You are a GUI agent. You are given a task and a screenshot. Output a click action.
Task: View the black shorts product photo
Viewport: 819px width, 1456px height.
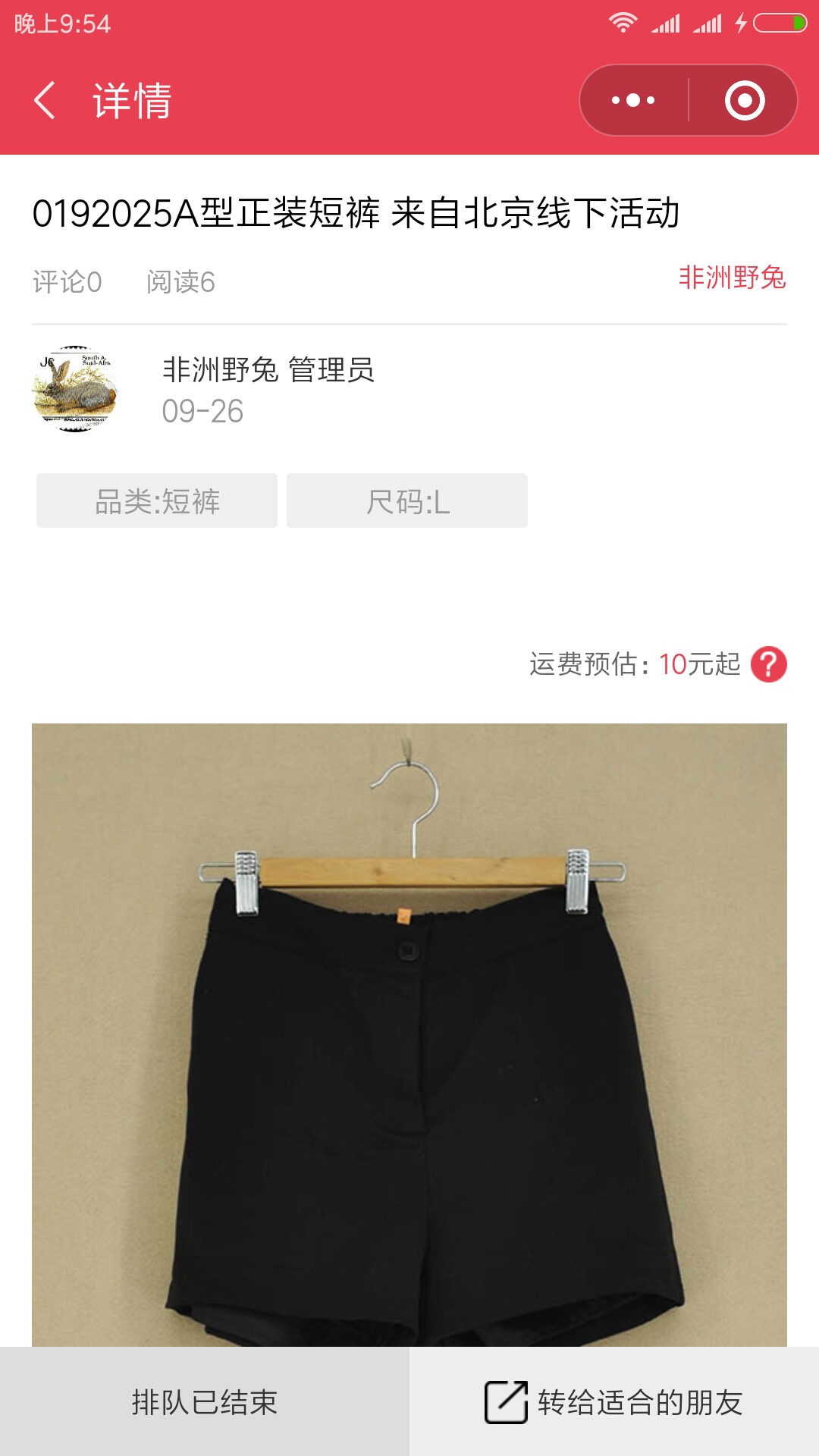tap(409, 1035)
